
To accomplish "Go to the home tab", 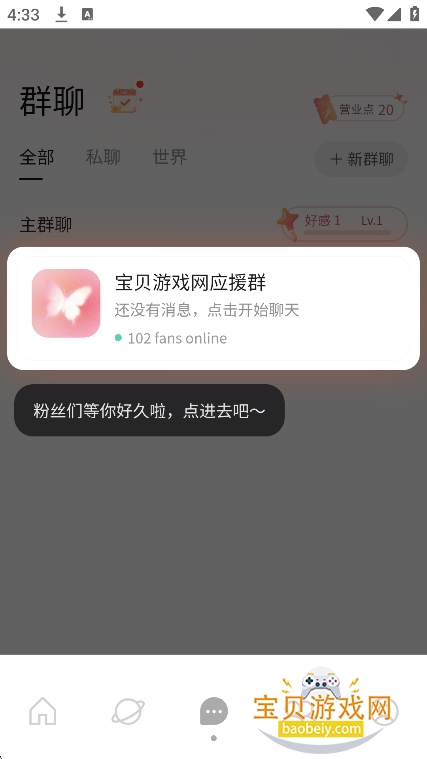I will 43,712.
